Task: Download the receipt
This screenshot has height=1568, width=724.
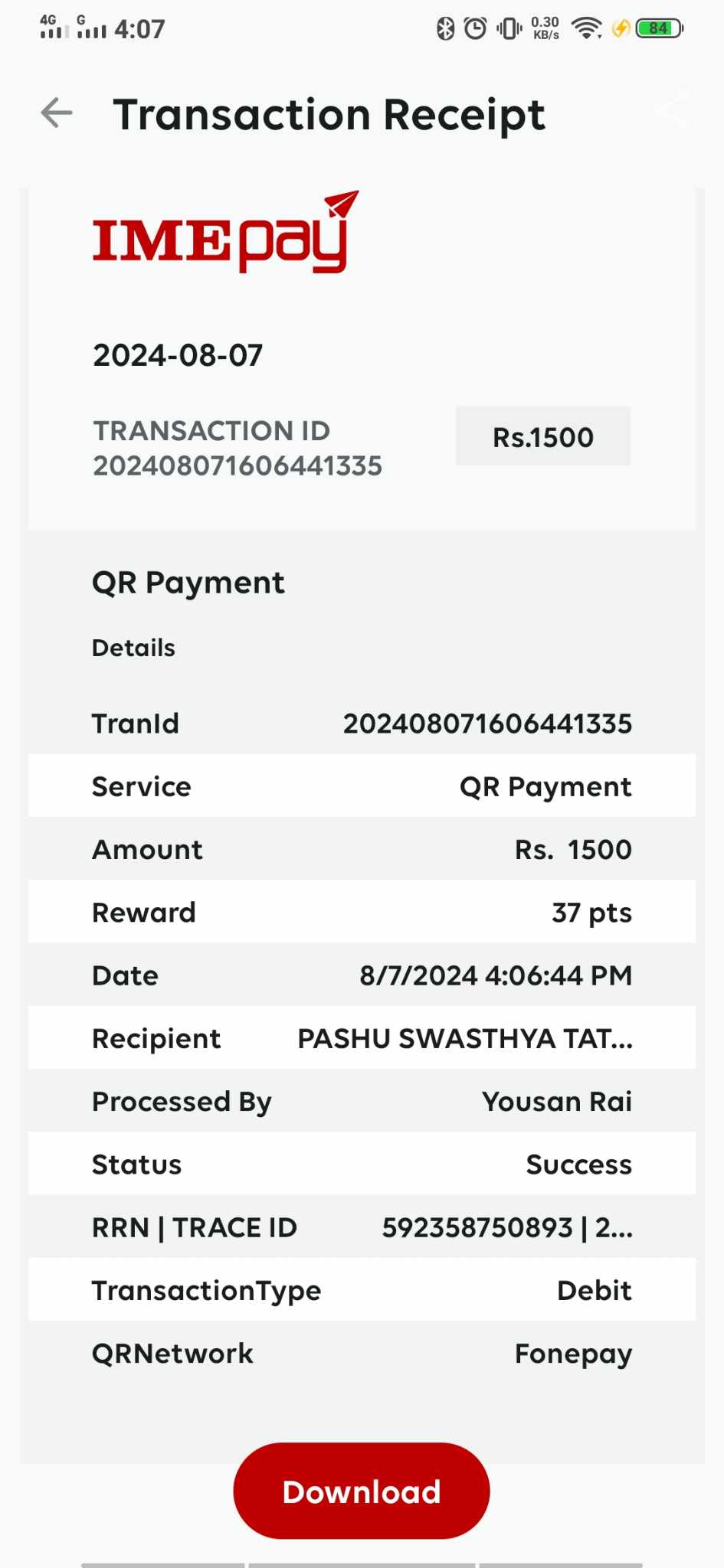Action: pos(362,1491)
